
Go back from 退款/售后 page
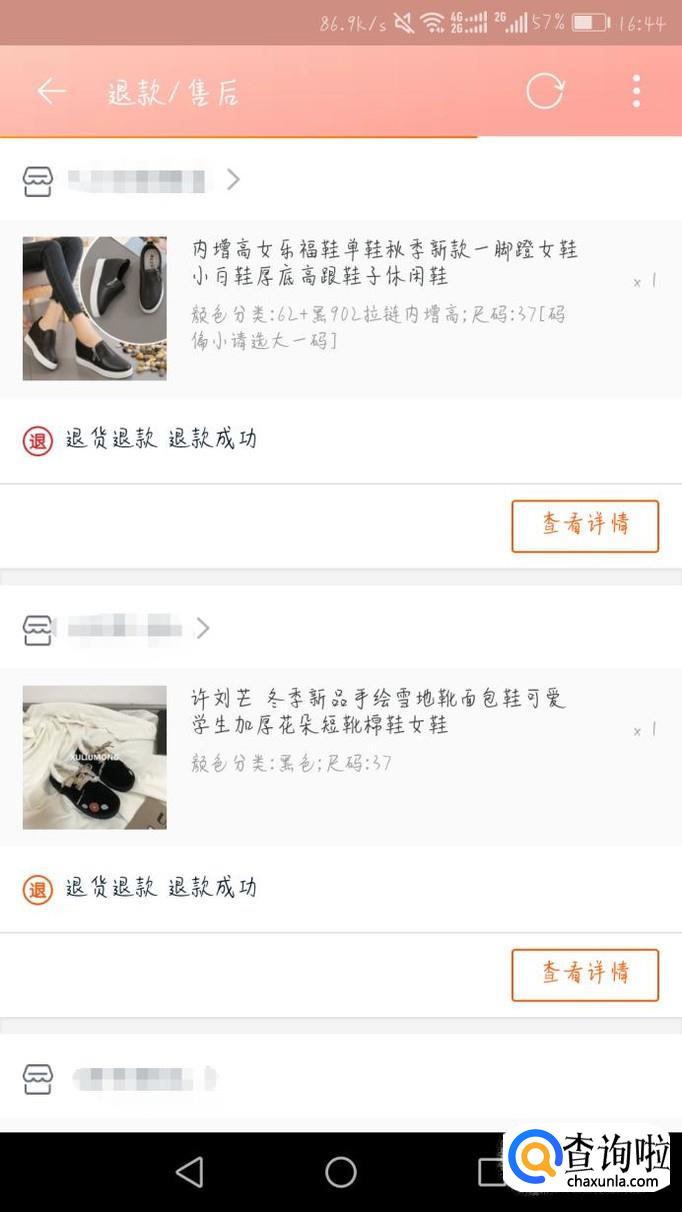coord(51,92)
